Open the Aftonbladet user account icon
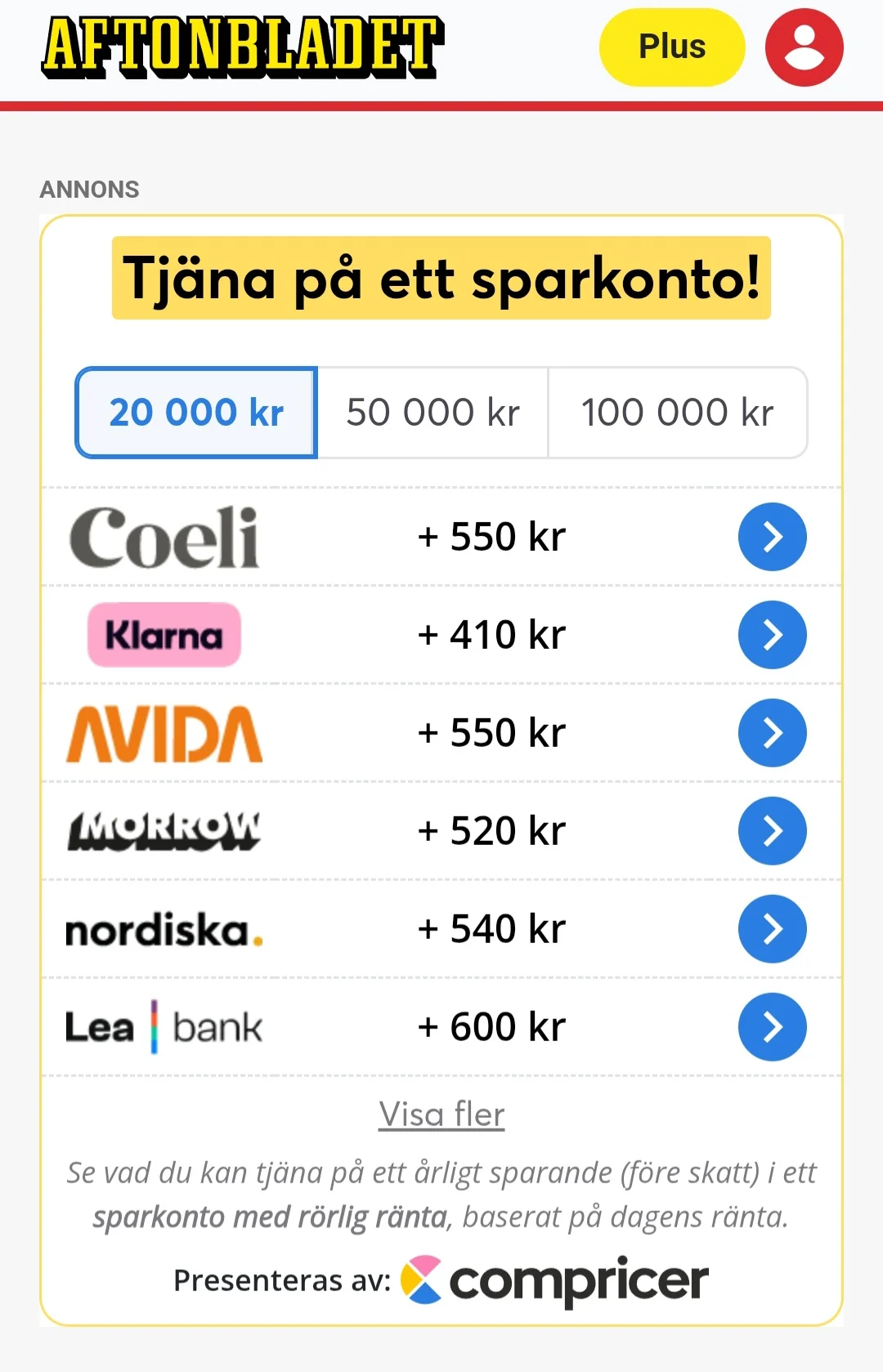 (805, 47)
